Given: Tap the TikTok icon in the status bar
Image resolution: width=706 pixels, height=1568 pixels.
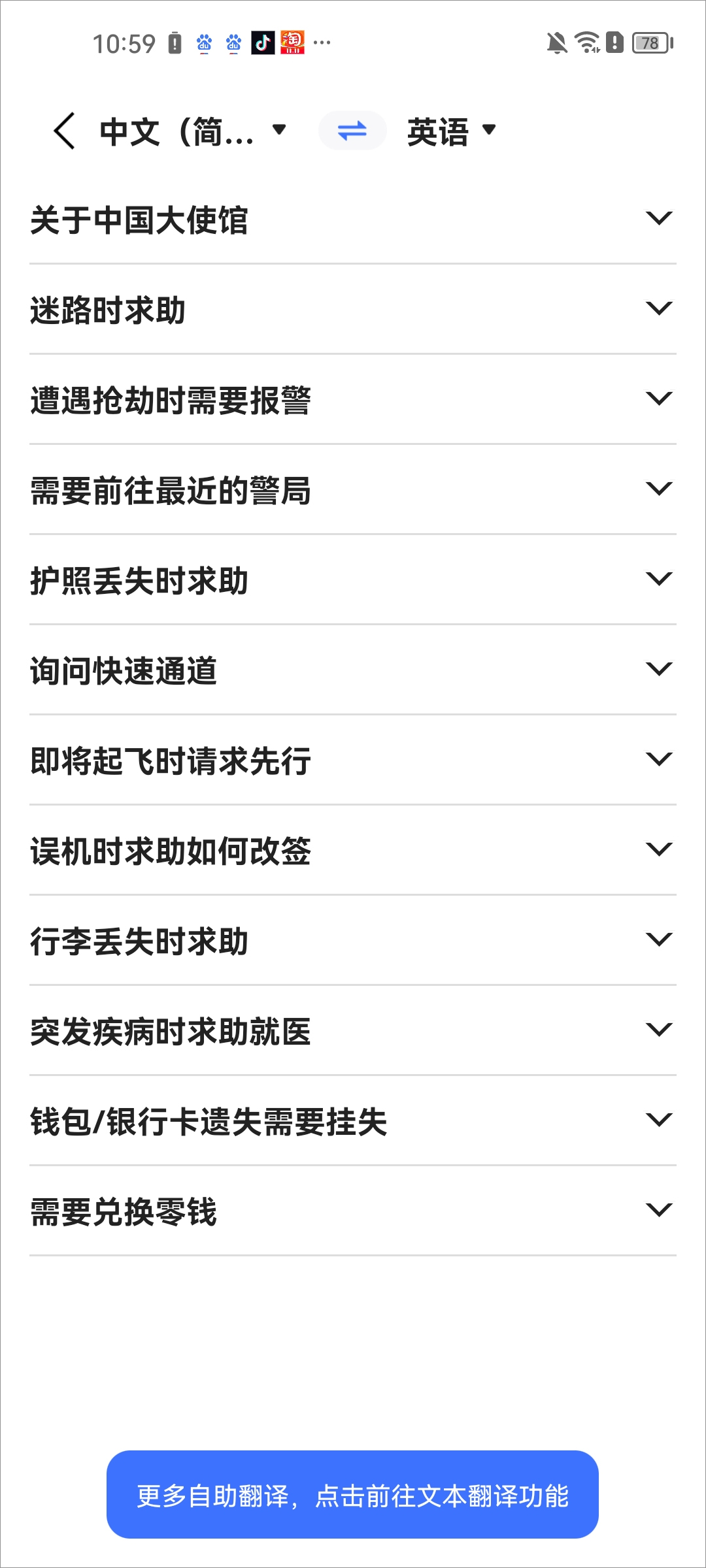Looking at the screenshot, I should (264, 43).
